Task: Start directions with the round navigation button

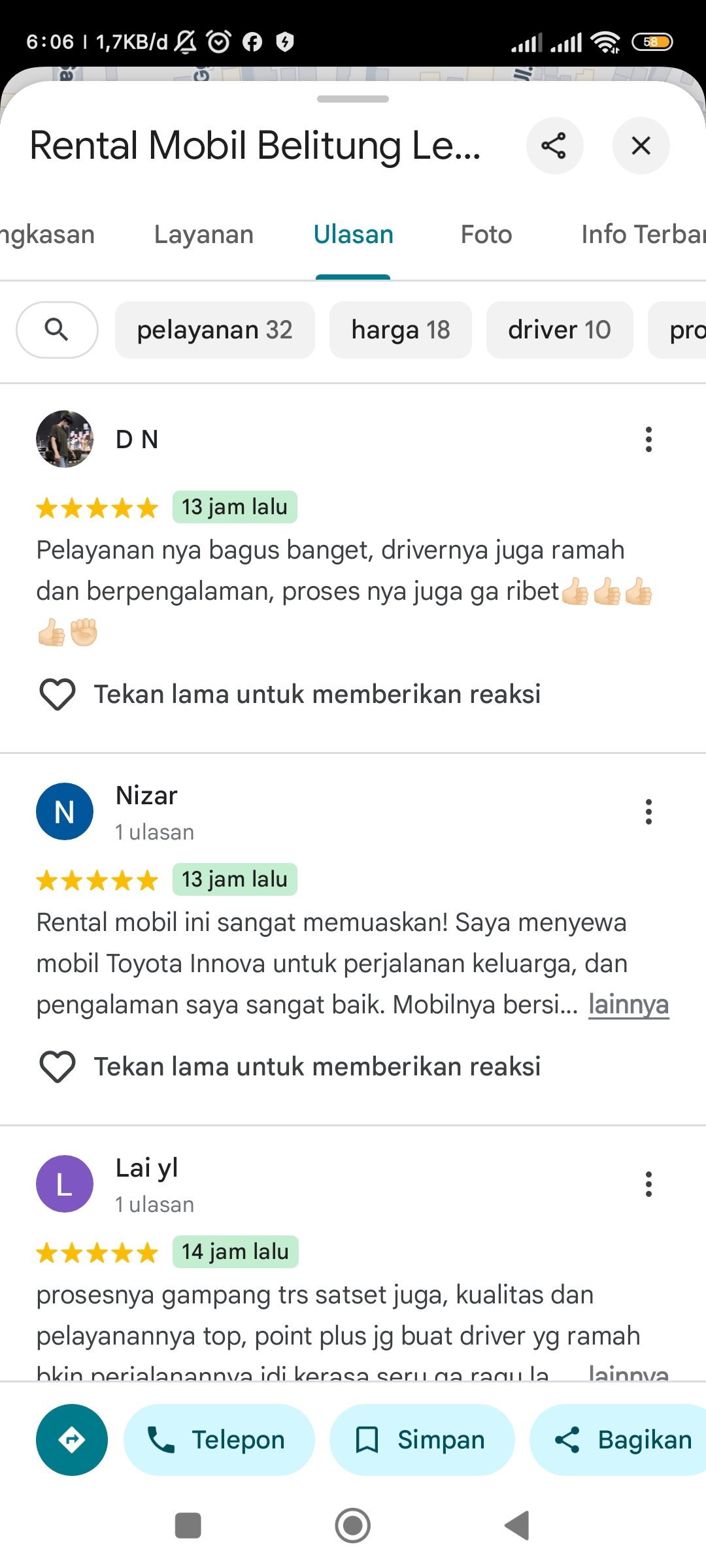Action: coord(72,1440)
